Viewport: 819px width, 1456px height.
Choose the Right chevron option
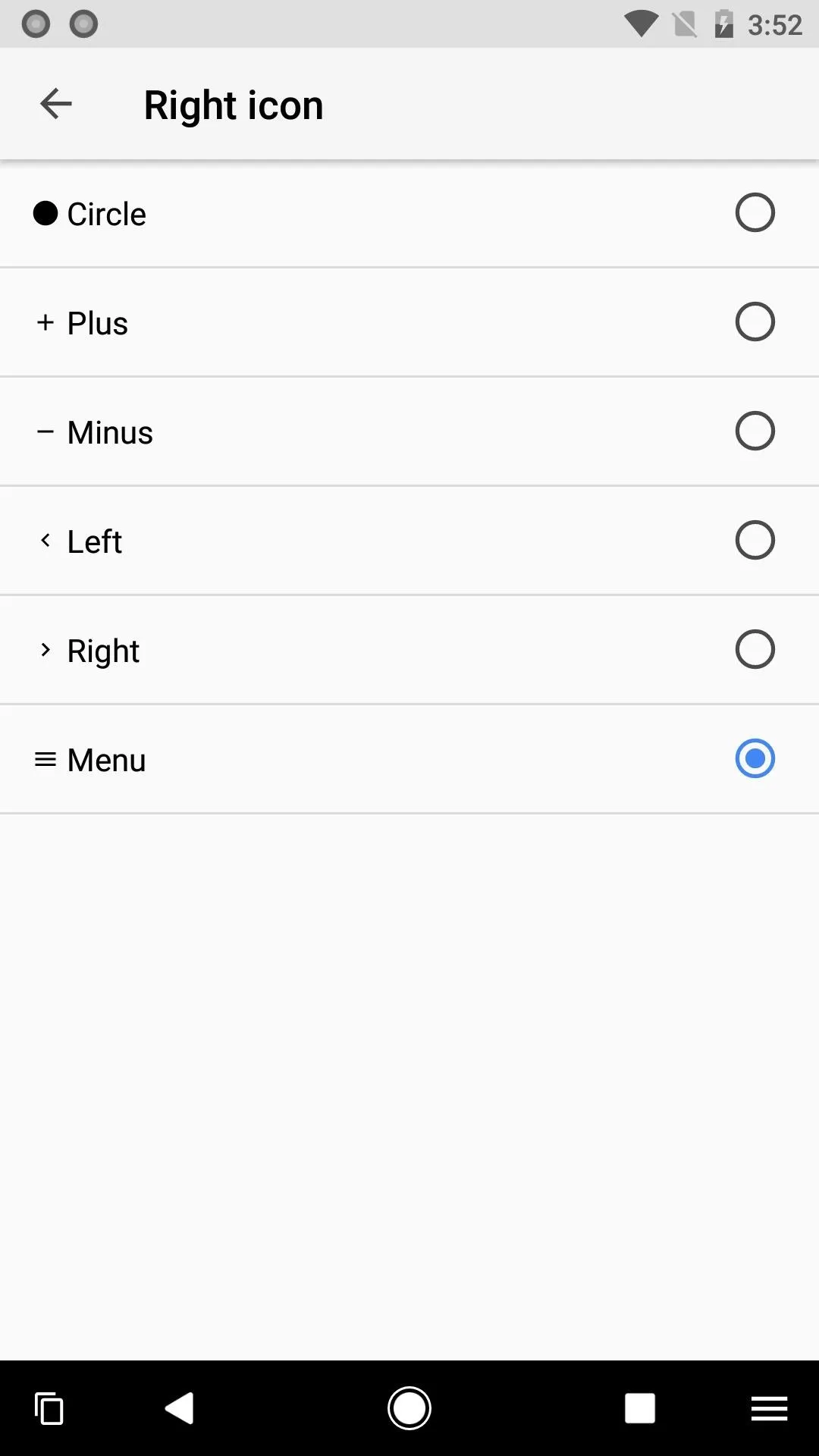coord(755,649)
